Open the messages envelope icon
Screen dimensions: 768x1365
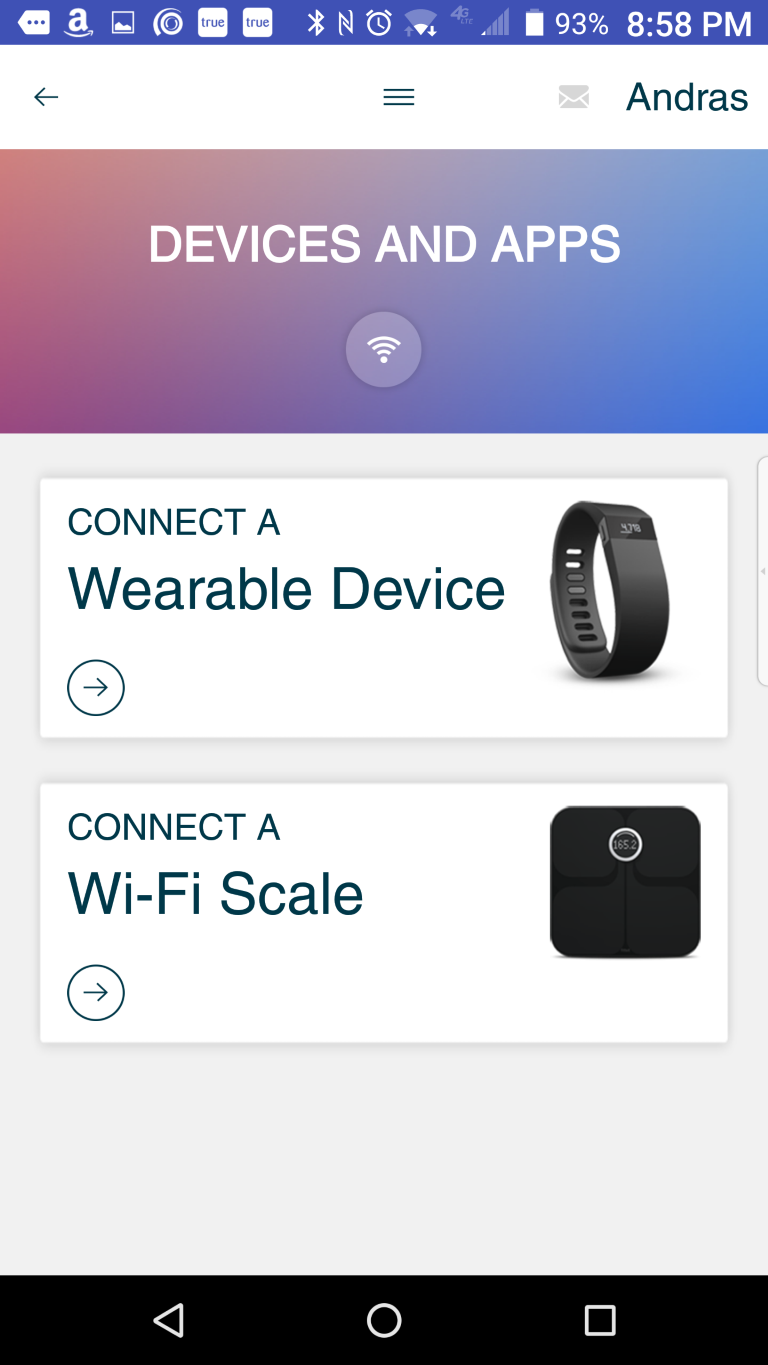pyautogui.click(x=573, y=97)
